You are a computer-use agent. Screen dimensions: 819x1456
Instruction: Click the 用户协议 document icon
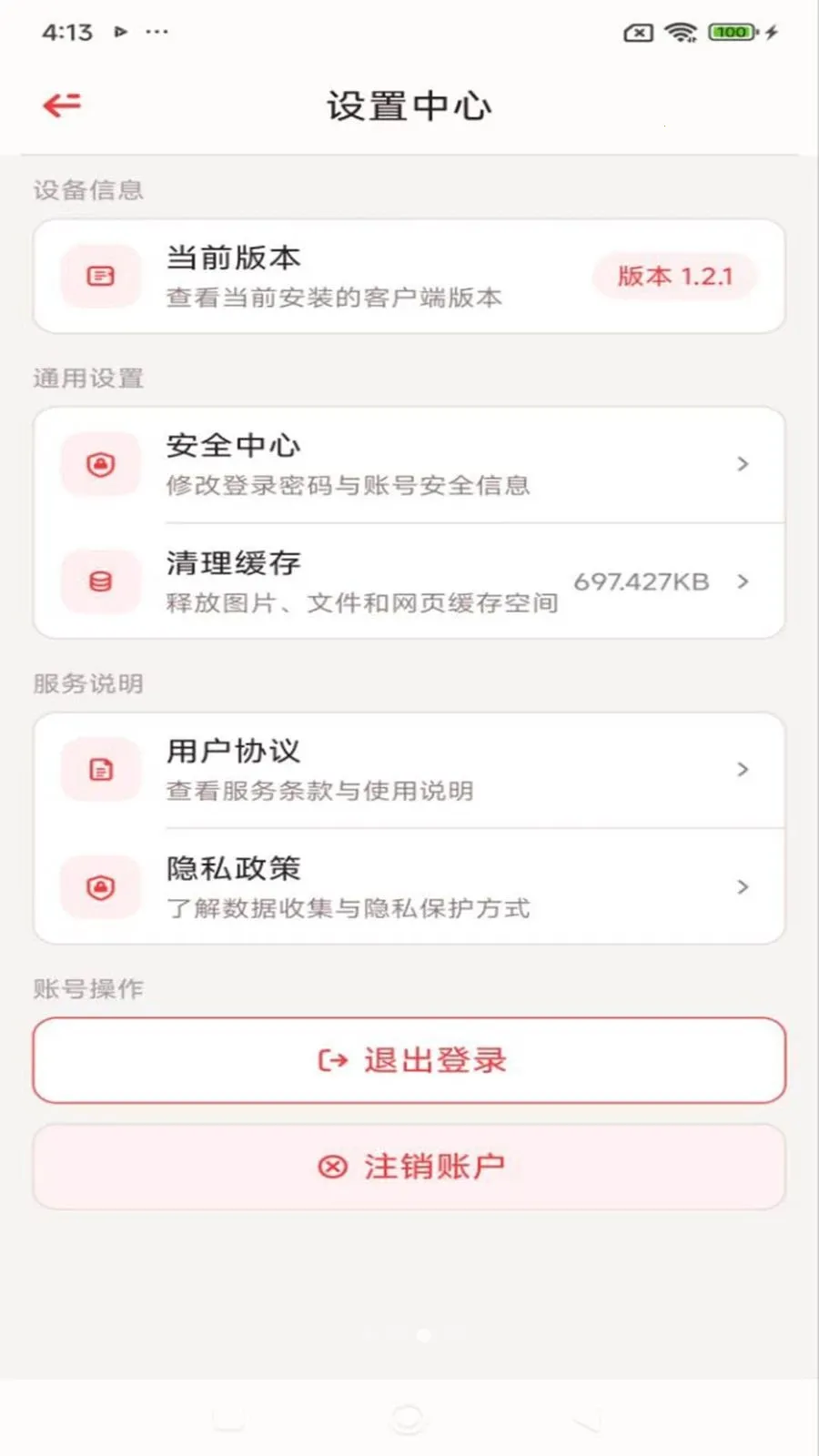point(100,769)
